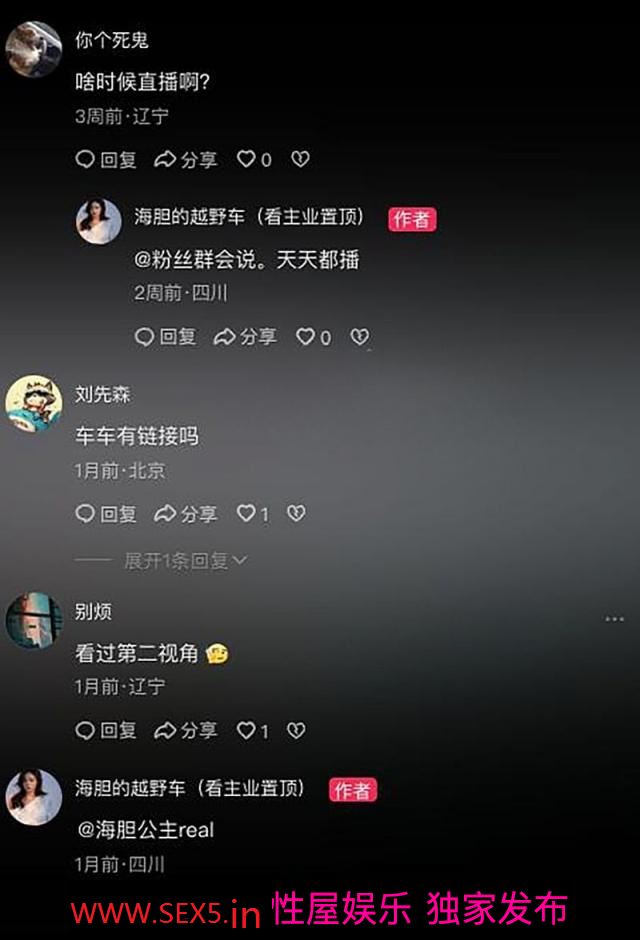
Task: Reply to 你个死鬼's comment
Action: click(x=106, y=159)
